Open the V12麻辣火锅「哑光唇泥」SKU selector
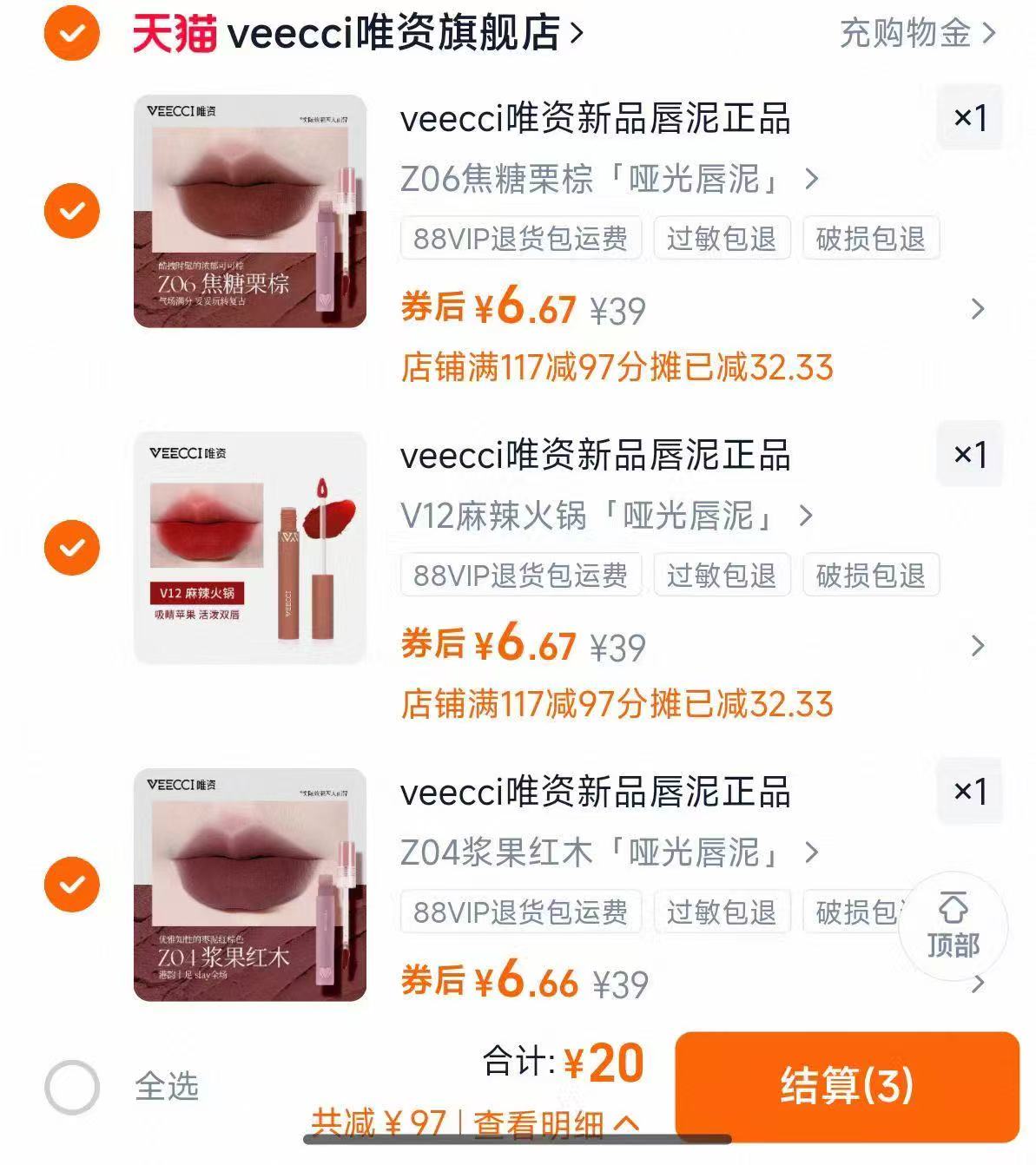This screenshot has height=1165, width=1036. click(608, 516)
